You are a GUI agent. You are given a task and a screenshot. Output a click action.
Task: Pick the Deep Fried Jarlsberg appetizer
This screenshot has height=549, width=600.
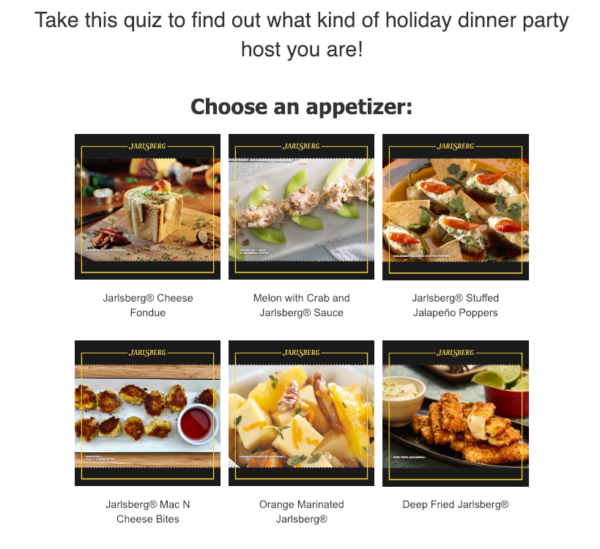(x=455, y=413)
